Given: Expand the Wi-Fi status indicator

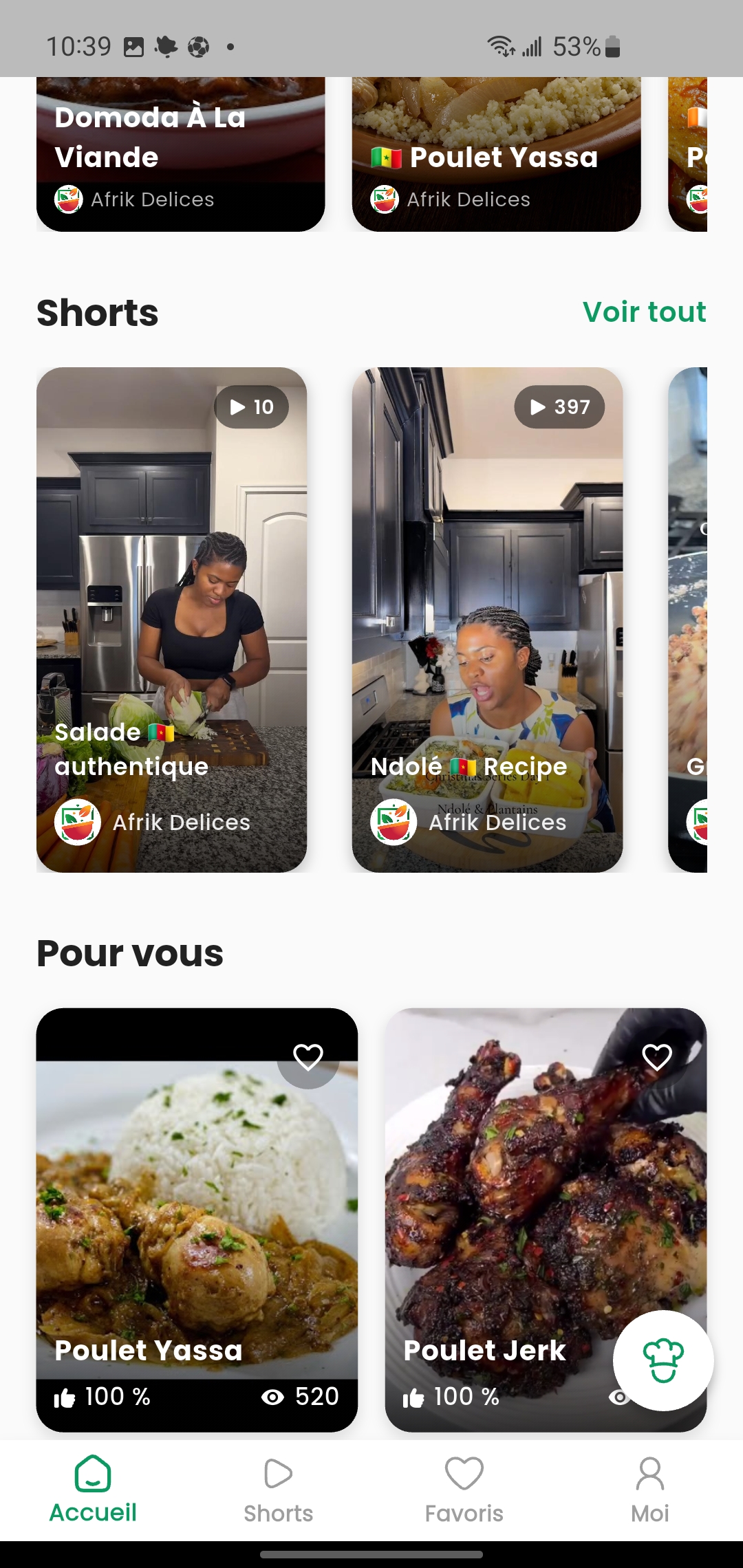Looking at the screenshot, I should click(499, 45).
